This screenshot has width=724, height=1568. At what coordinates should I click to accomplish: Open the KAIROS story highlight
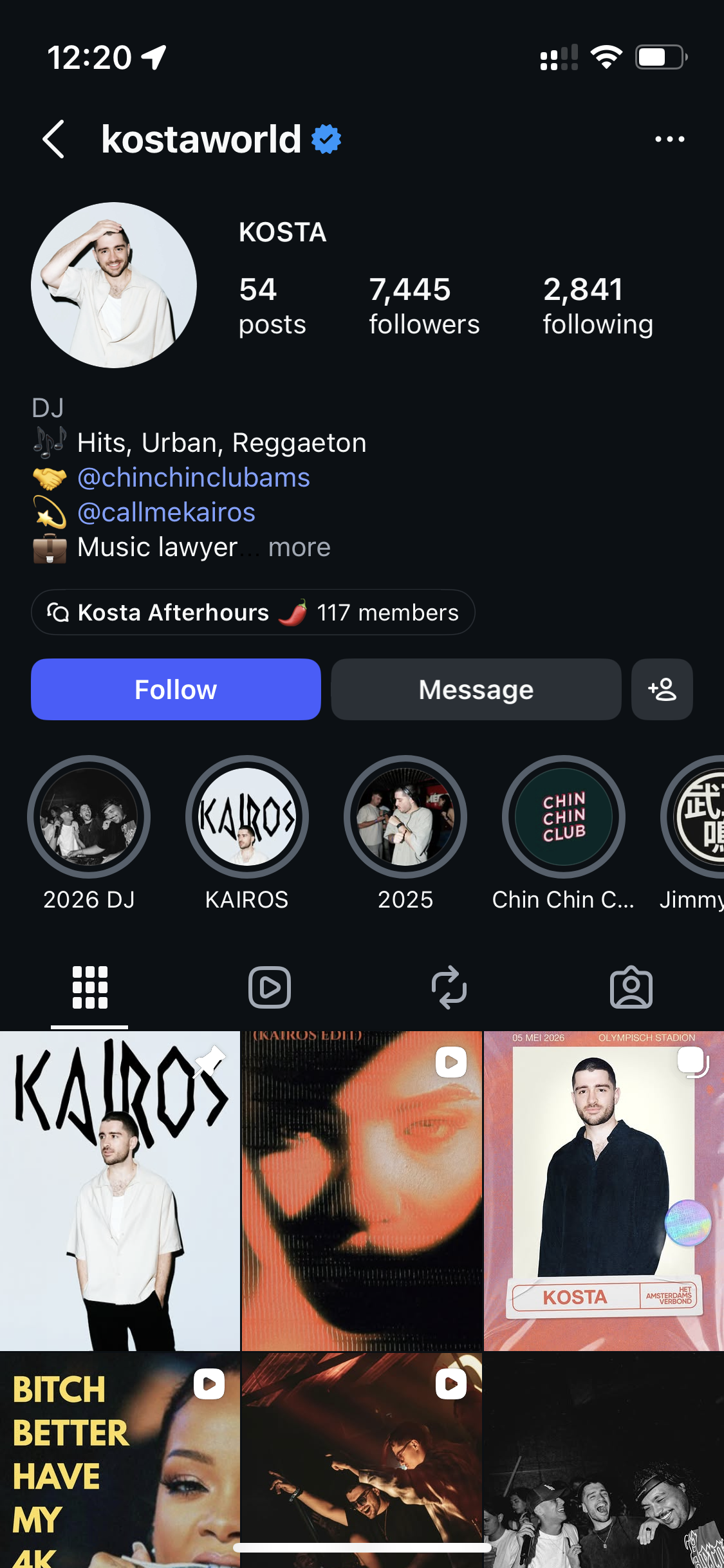point(247,817)
